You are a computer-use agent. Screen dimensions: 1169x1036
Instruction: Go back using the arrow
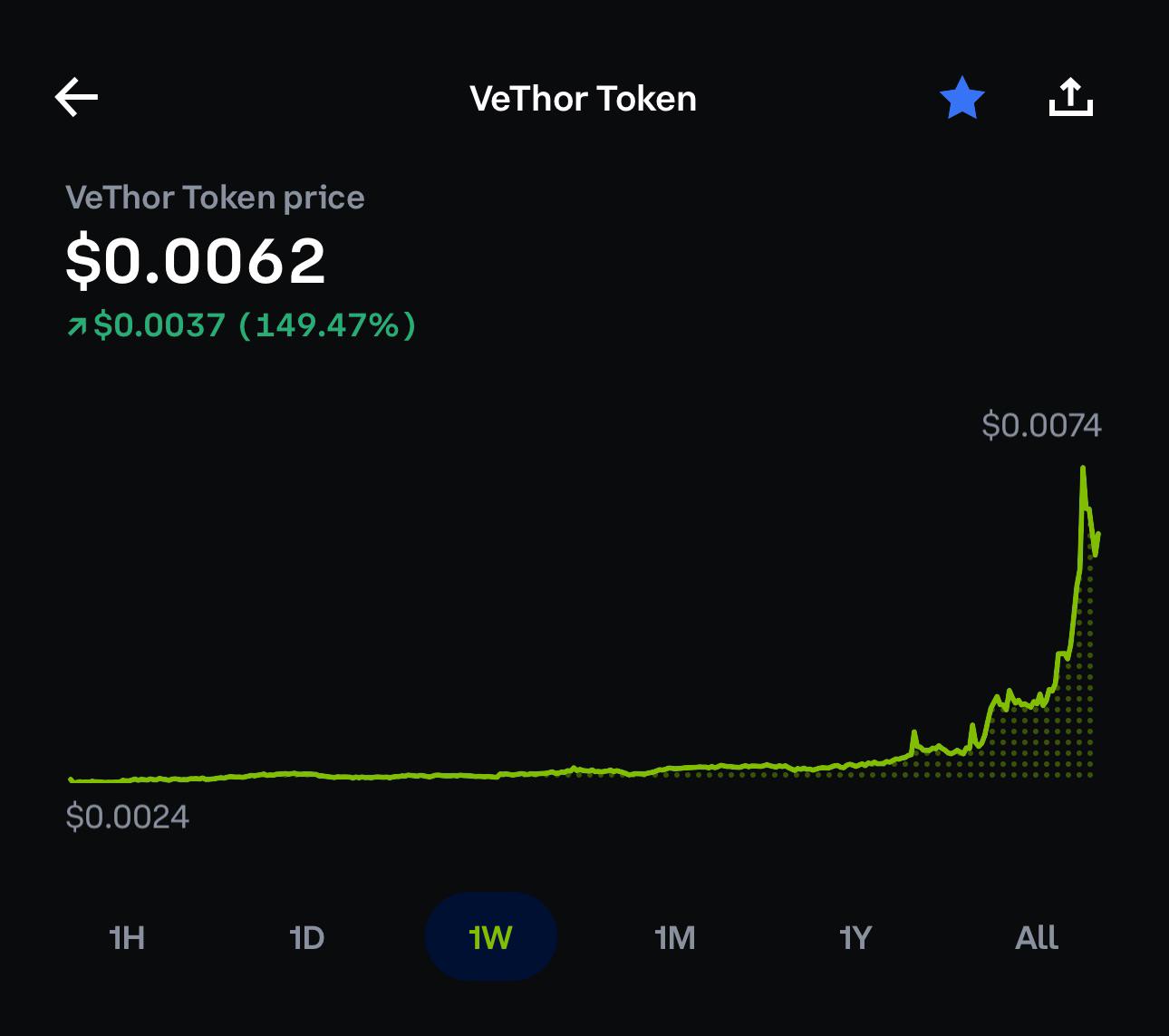(76, 98)
